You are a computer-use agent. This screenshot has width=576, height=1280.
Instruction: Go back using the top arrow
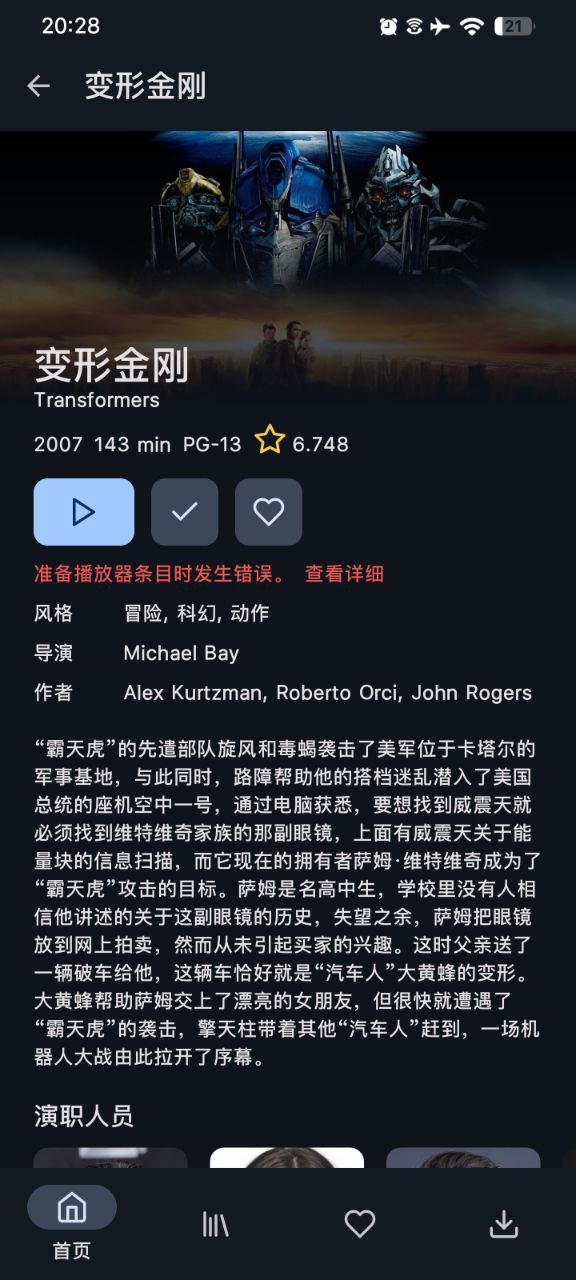pyautogui.click(x=38, y=86)
